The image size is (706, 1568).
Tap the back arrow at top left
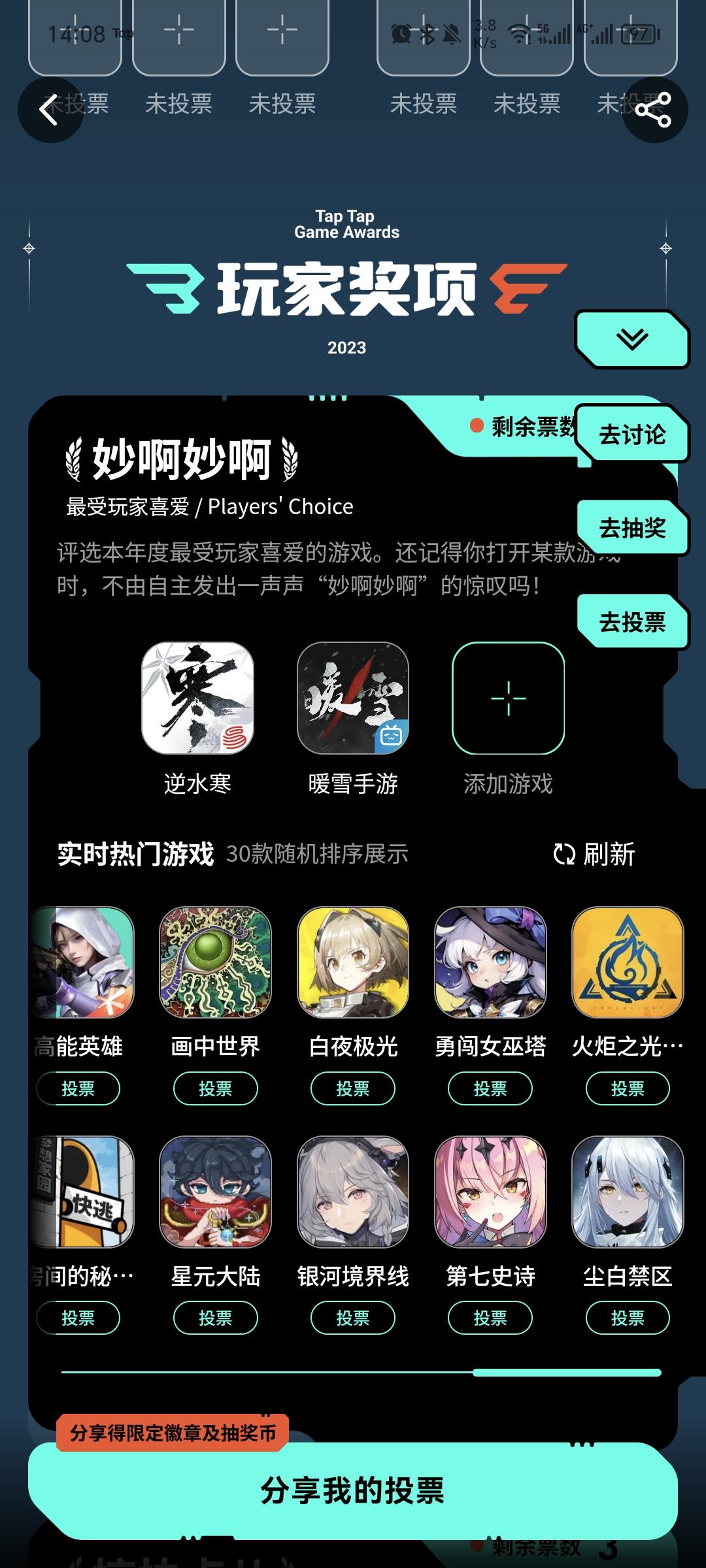tap(50, 110)
